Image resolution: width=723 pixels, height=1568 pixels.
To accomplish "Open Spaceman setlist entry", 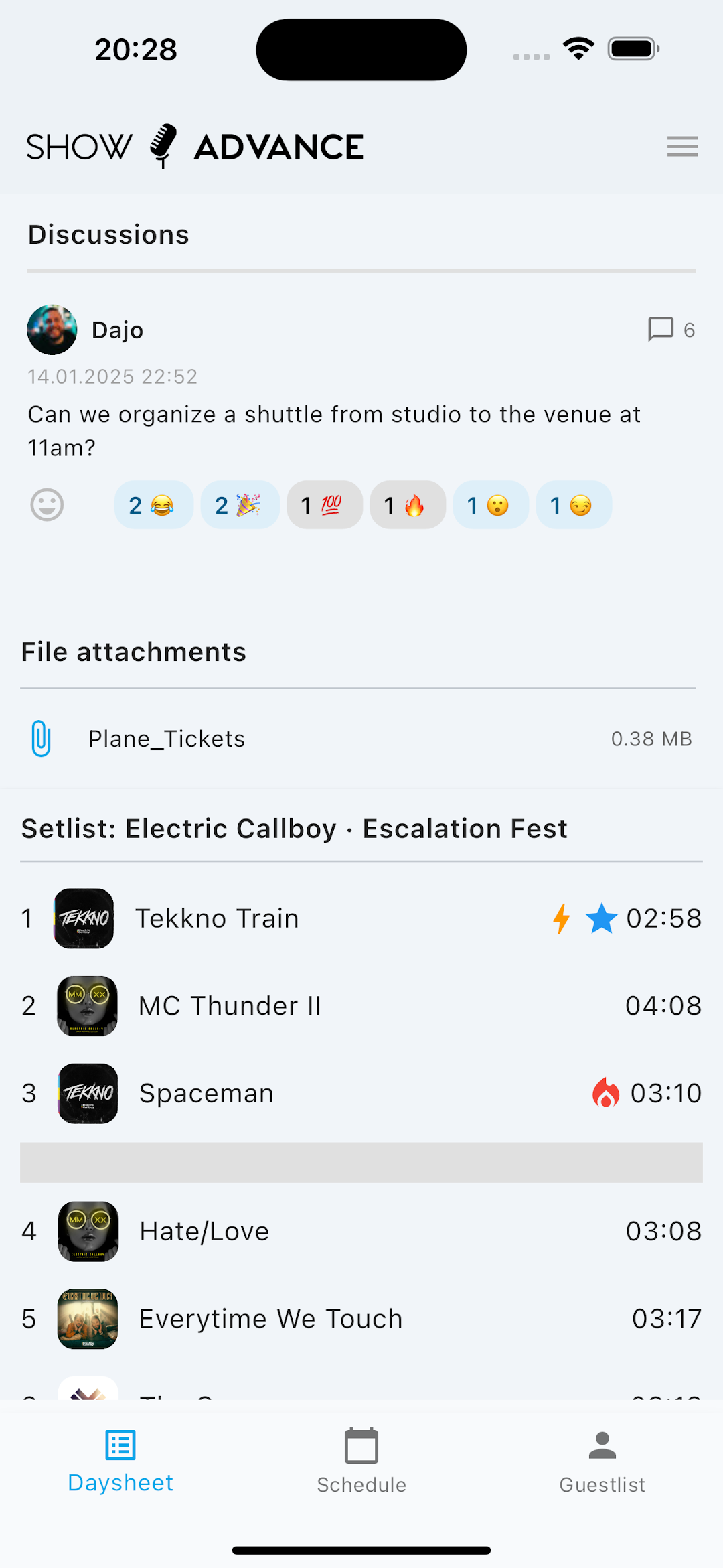I will click(361, 1093).
